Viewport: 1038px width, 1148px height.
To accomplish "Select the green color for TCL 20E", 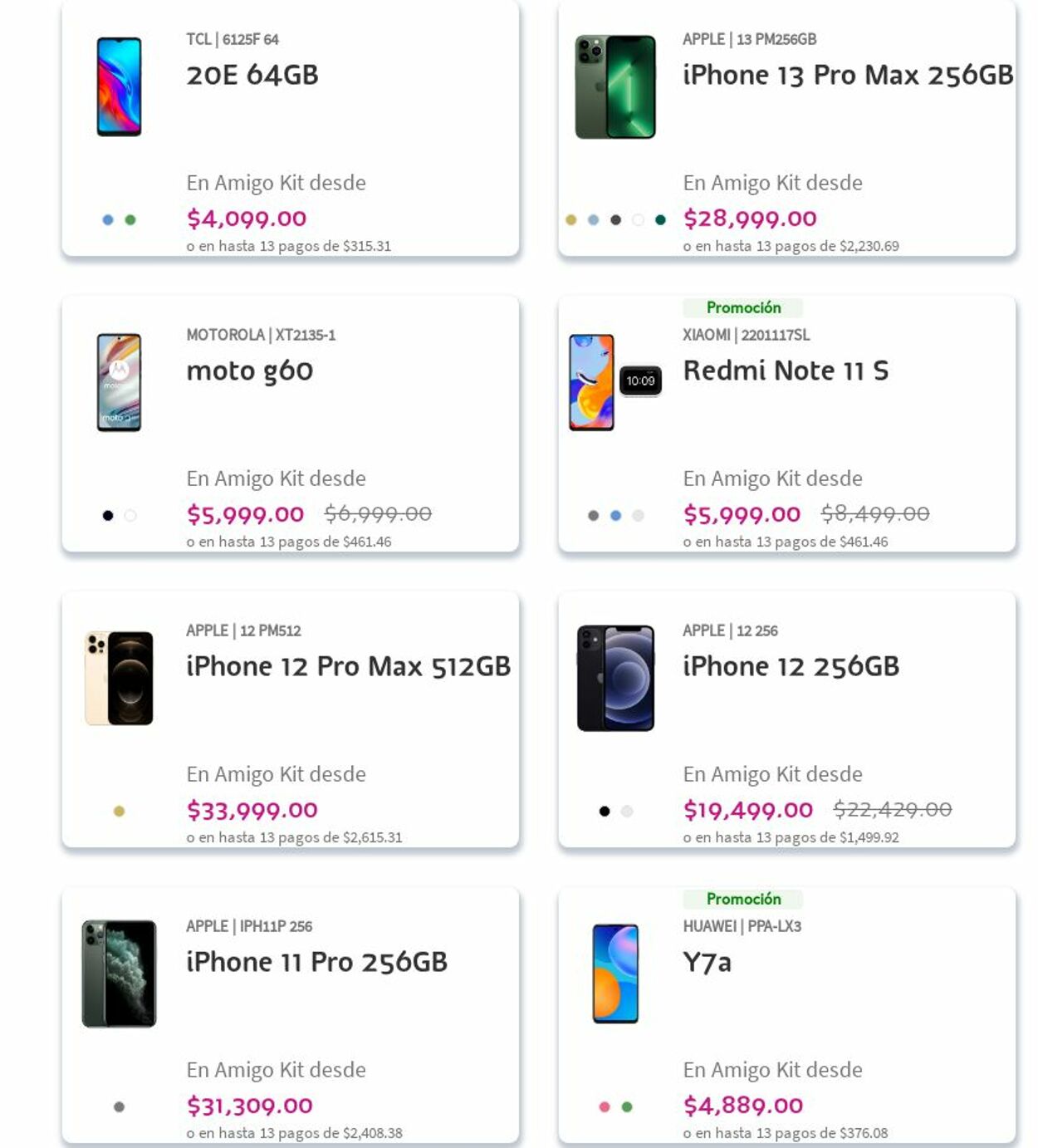I will click(x=130, y=220).
